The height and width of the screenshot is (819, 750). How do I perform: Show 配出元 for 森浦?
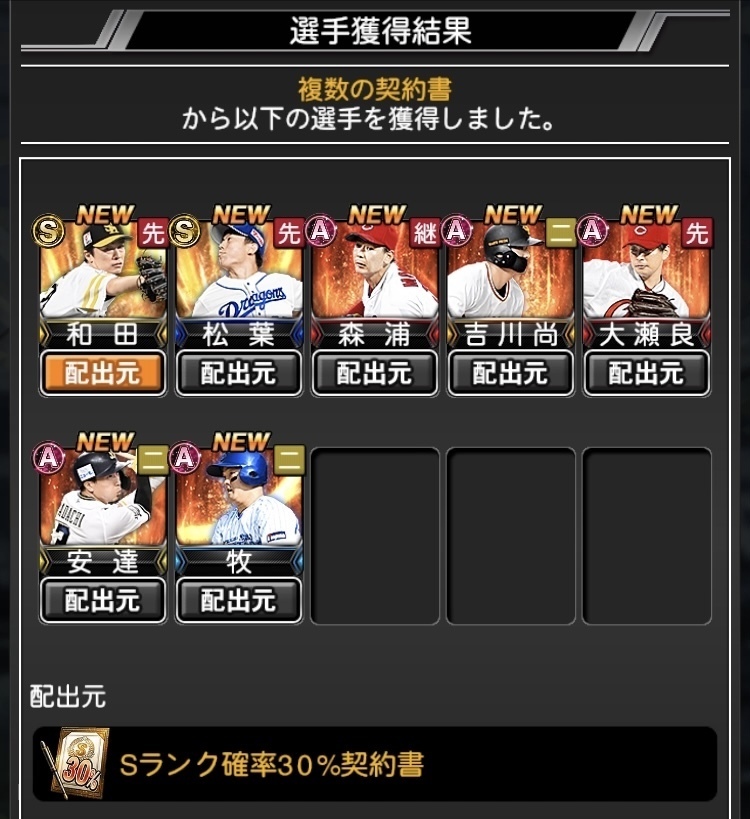point(375,374)
